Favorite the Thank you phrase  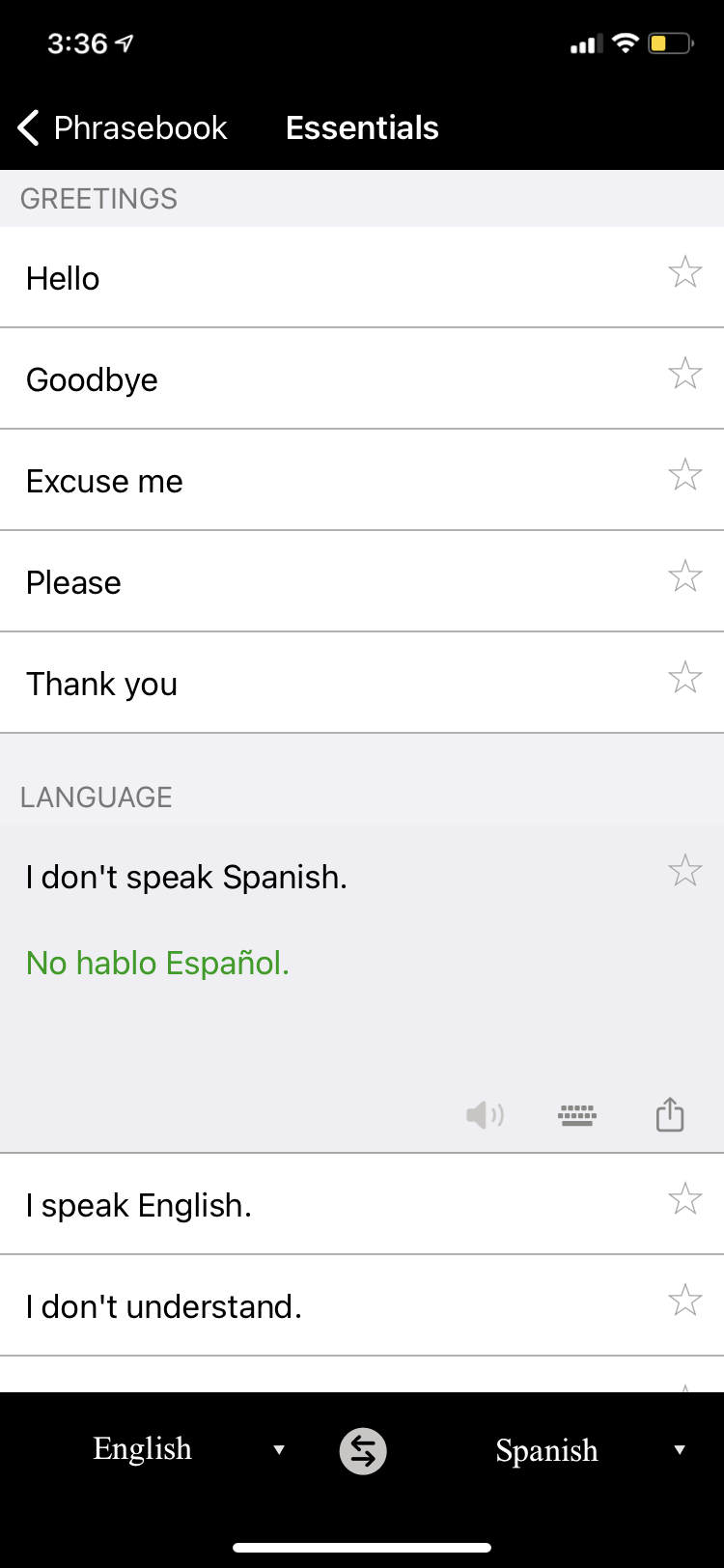(684, 678)
